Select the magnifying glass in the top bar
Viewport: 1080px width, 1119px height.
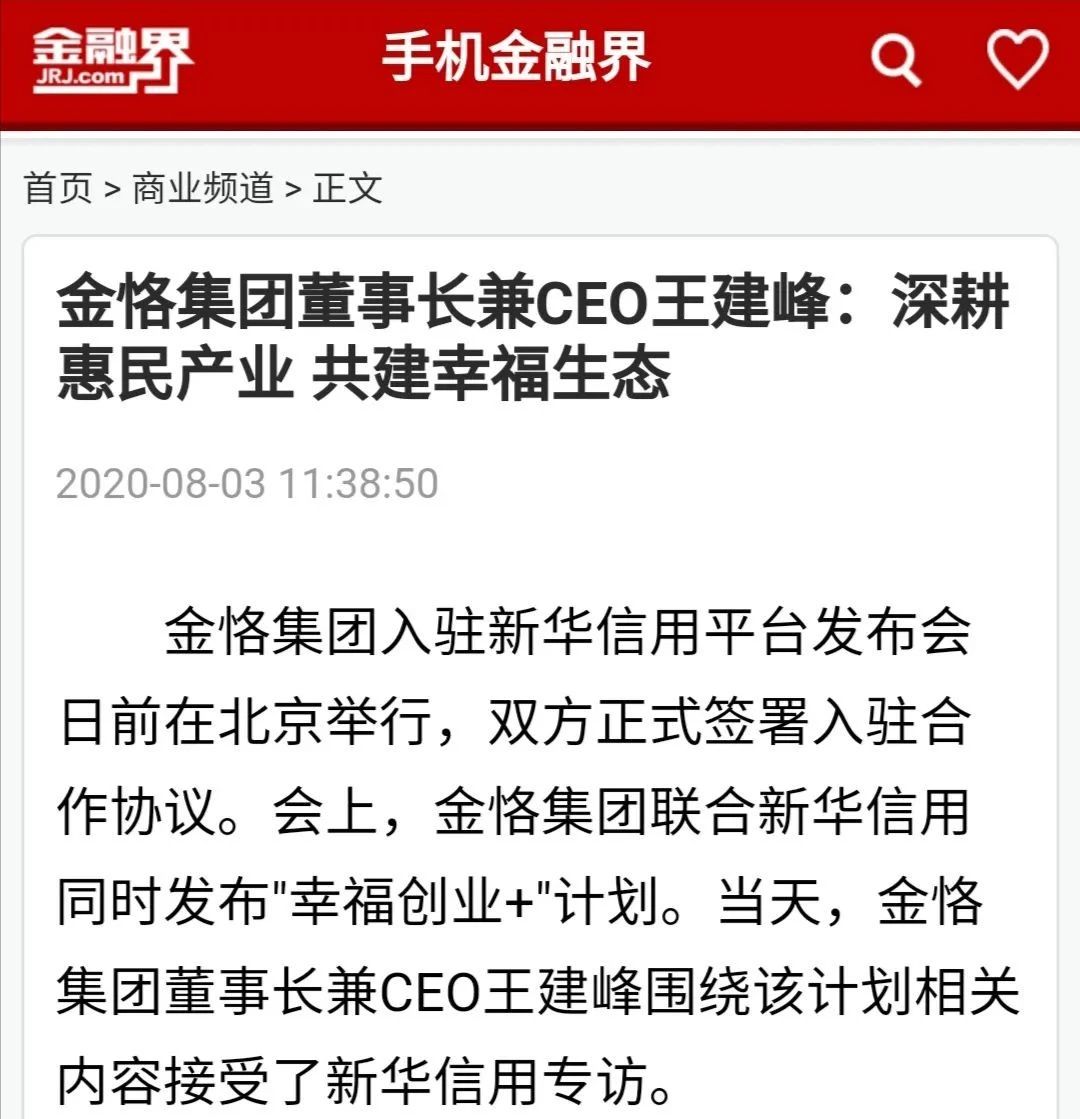895,58
